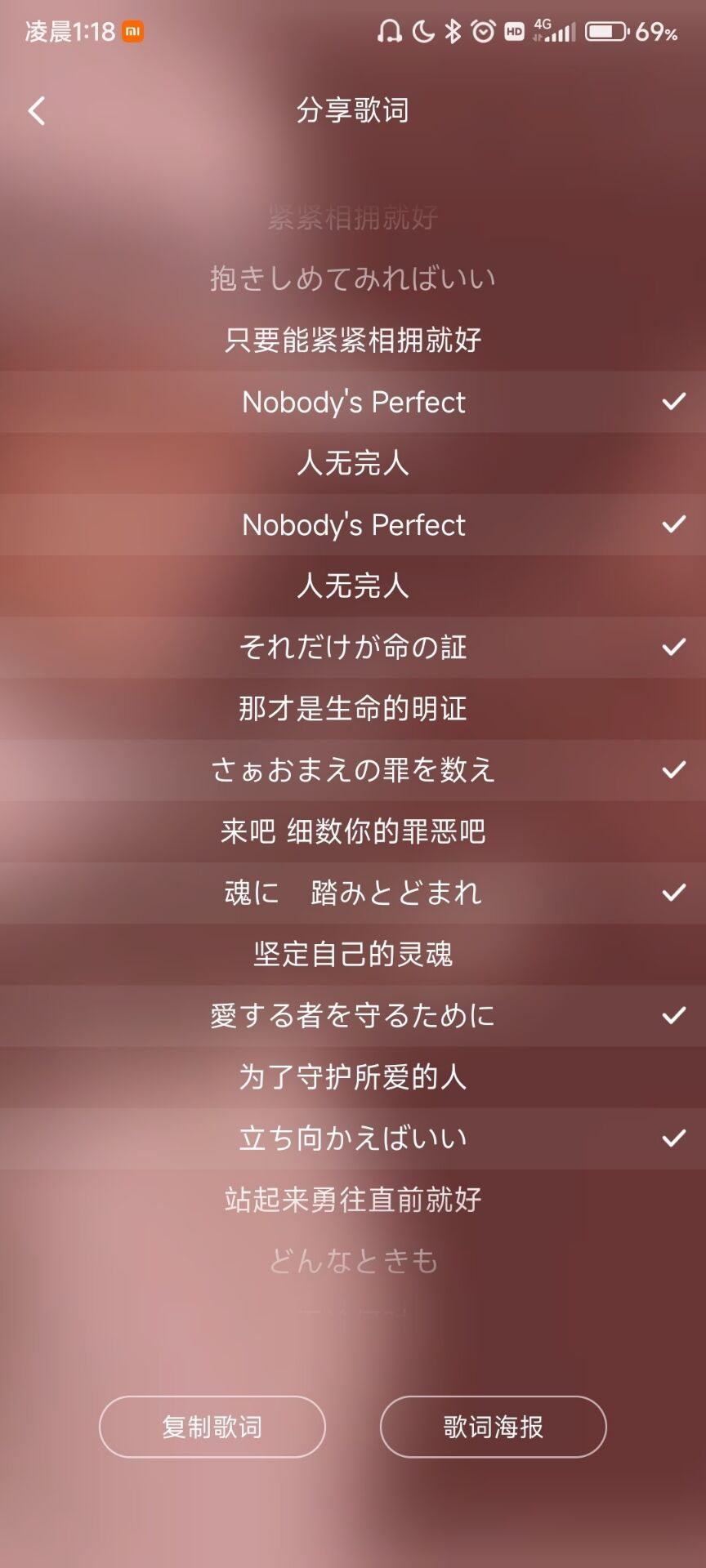706x1568 pixels.
Task: Deselect the line さぁおまえの罪を数え
Action: click(x=353, y=770)
